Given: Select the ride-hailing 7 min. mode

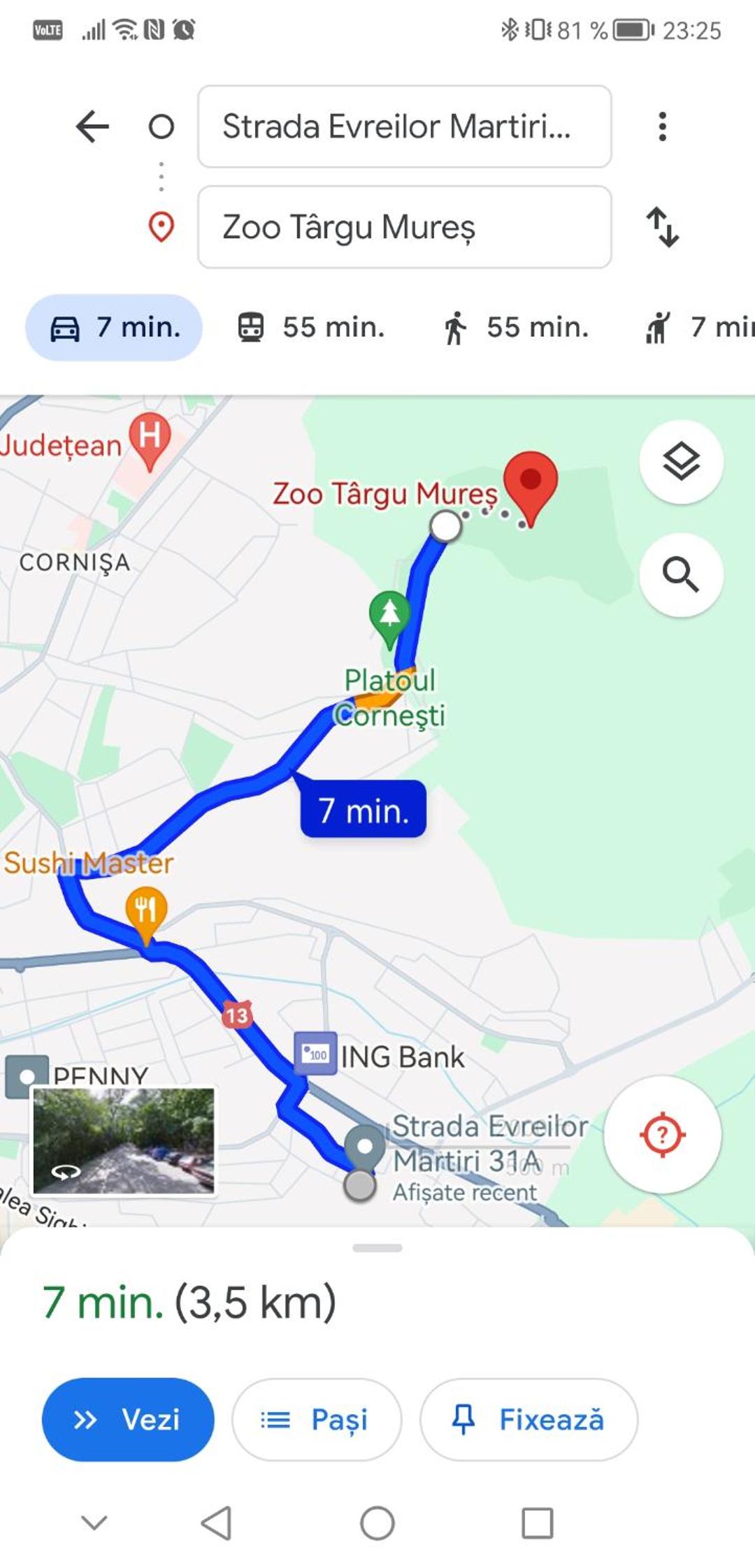Looking at the screenshot, I should (x=699, y=327).
